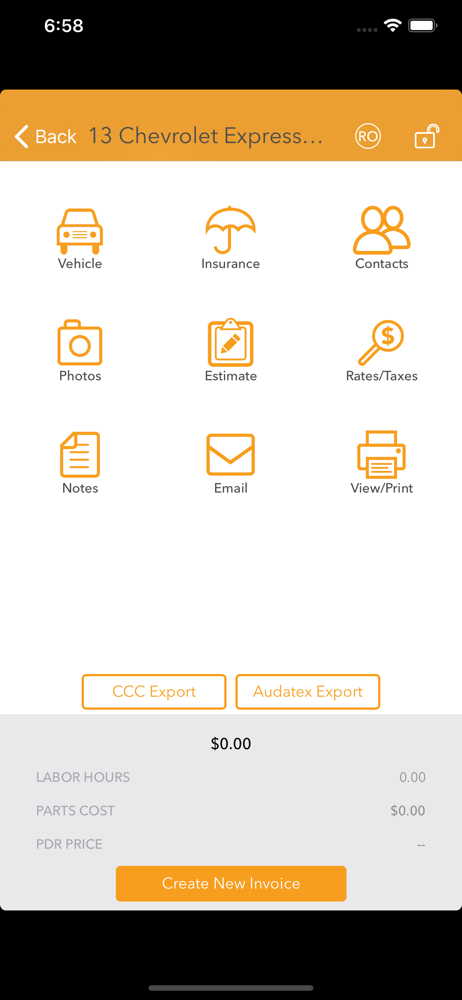Open Notes

[x=80, y=464]
